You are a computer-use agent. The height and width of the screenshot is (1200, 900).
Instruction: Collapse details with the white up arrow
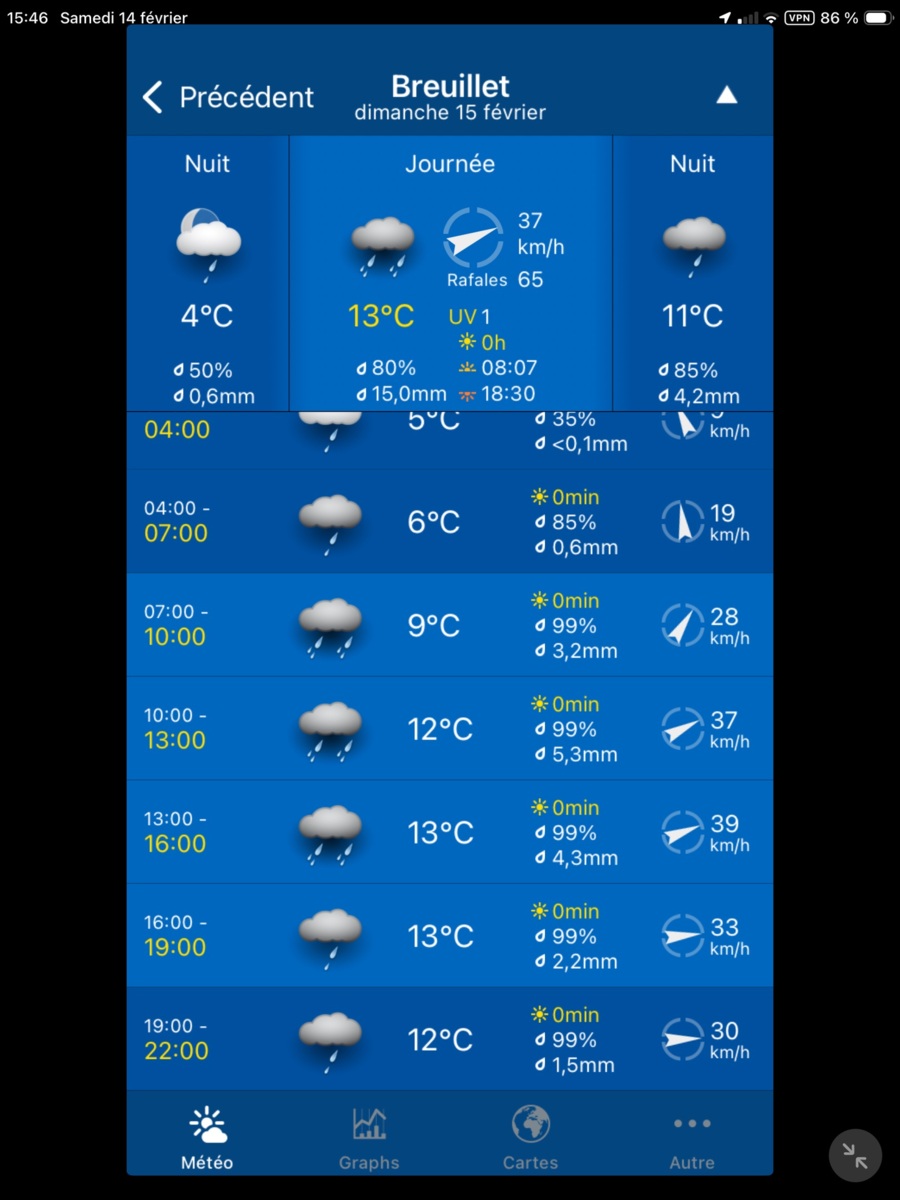727,95
